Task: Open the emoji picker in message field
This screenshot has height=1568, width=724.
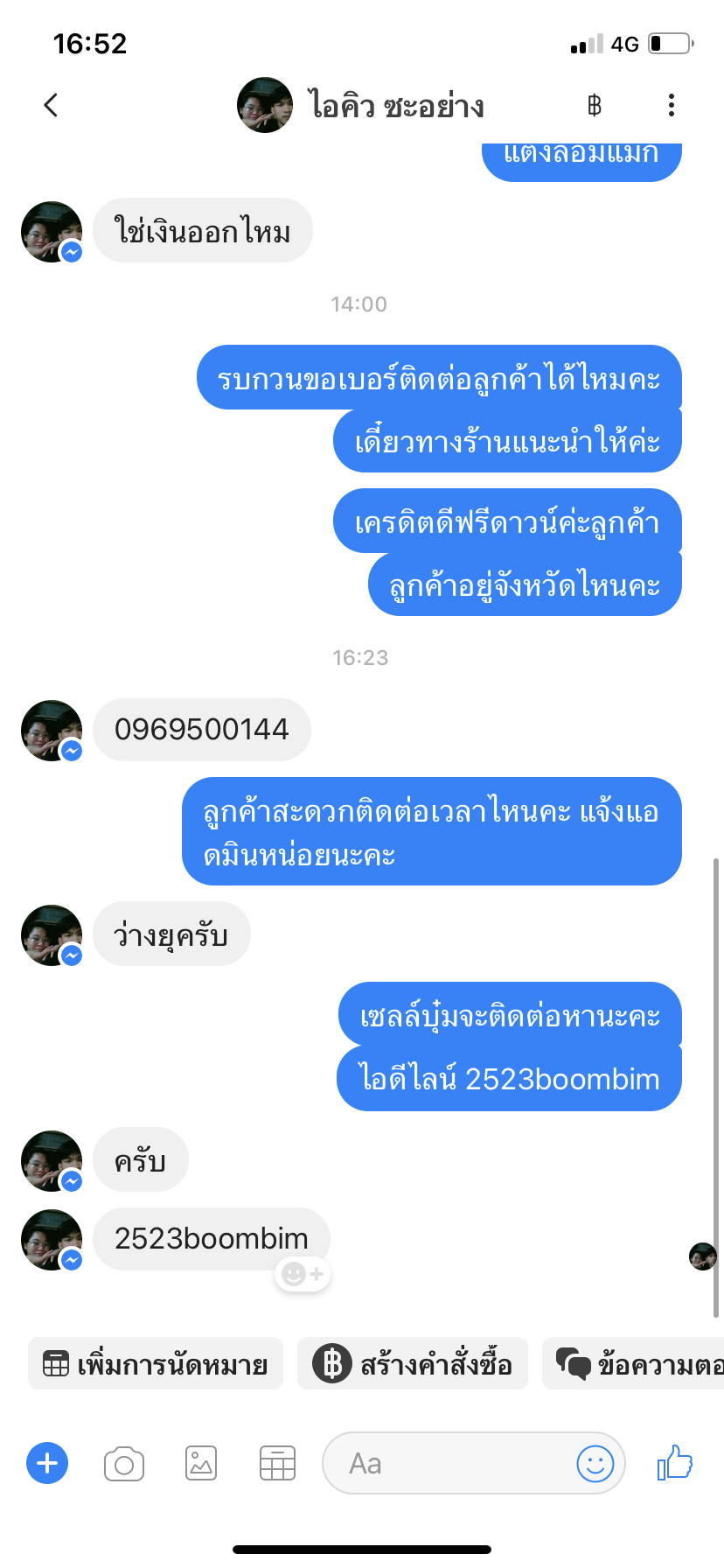Action: 595,1463
